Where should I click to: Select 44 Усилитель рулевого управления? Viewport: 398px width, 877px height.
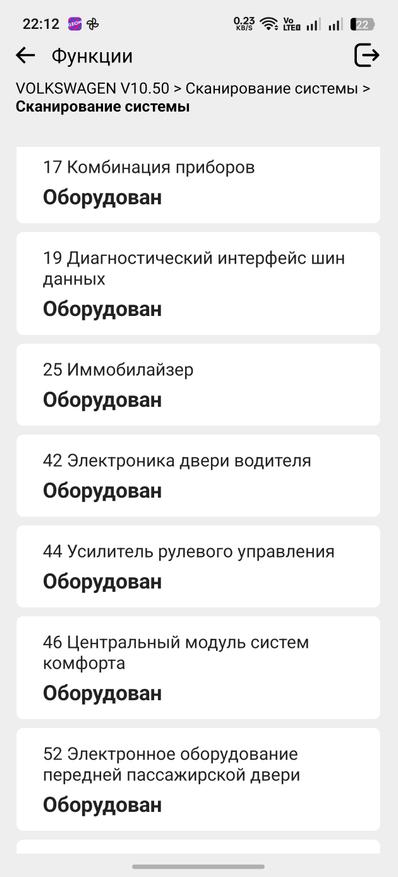(198, 567)
